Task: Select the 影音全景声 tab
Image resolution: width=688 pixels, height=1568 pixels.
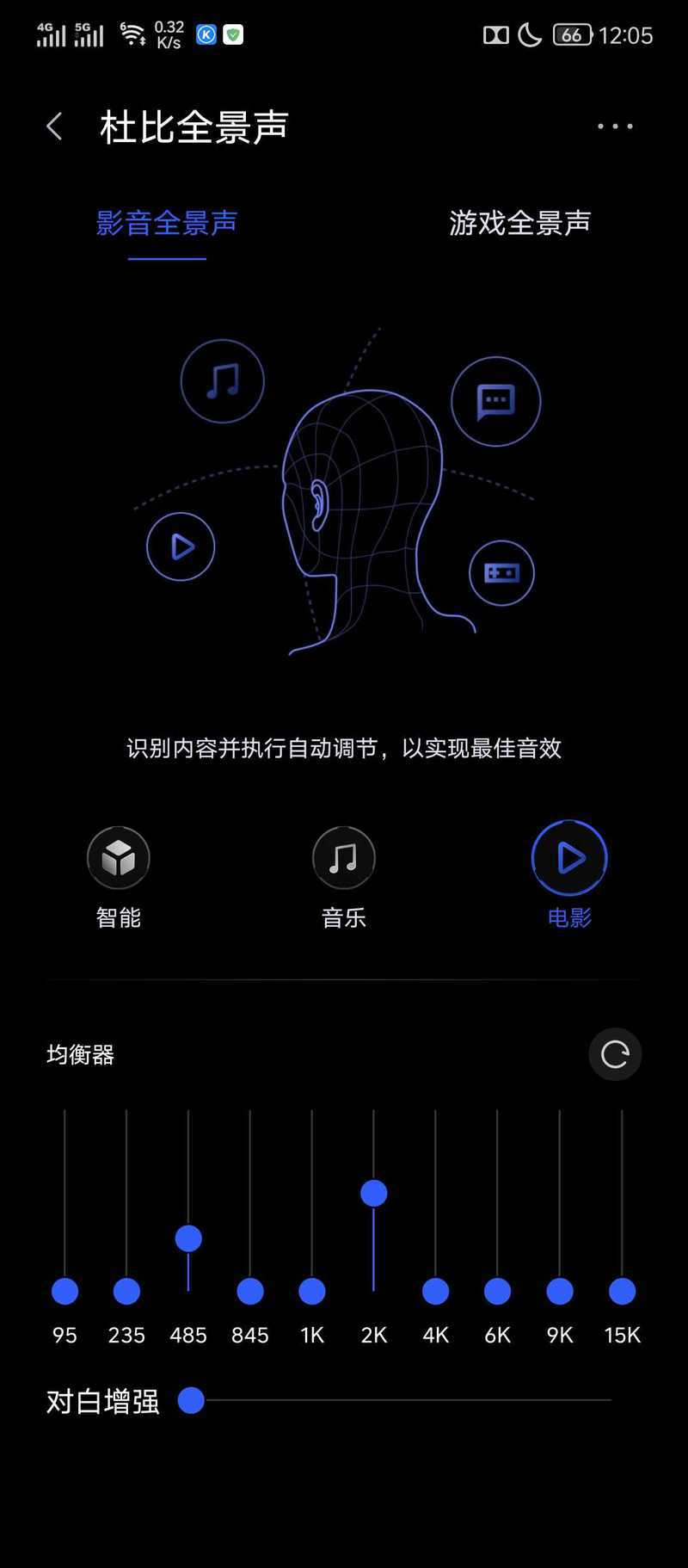Action: click(x=167, y=223)
